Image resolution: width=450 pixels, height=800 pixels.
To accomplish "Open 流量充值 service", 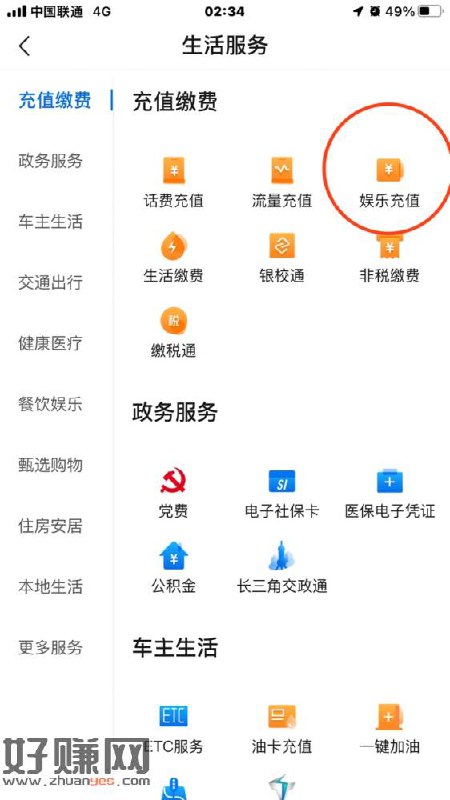I will tap(282, 183).
